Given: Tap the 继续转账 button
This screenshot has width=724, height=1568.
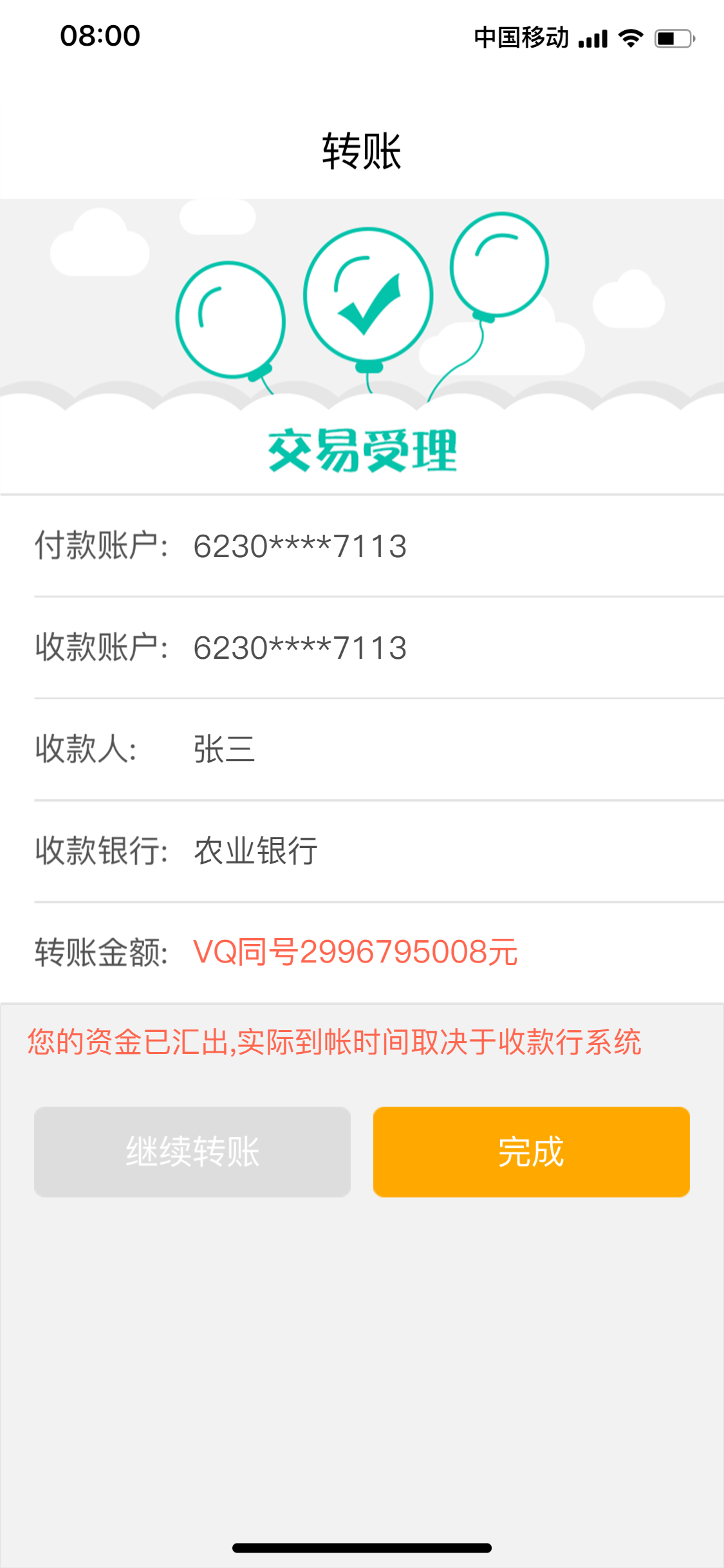Looking at the screenshot, I should (191, 1152).
